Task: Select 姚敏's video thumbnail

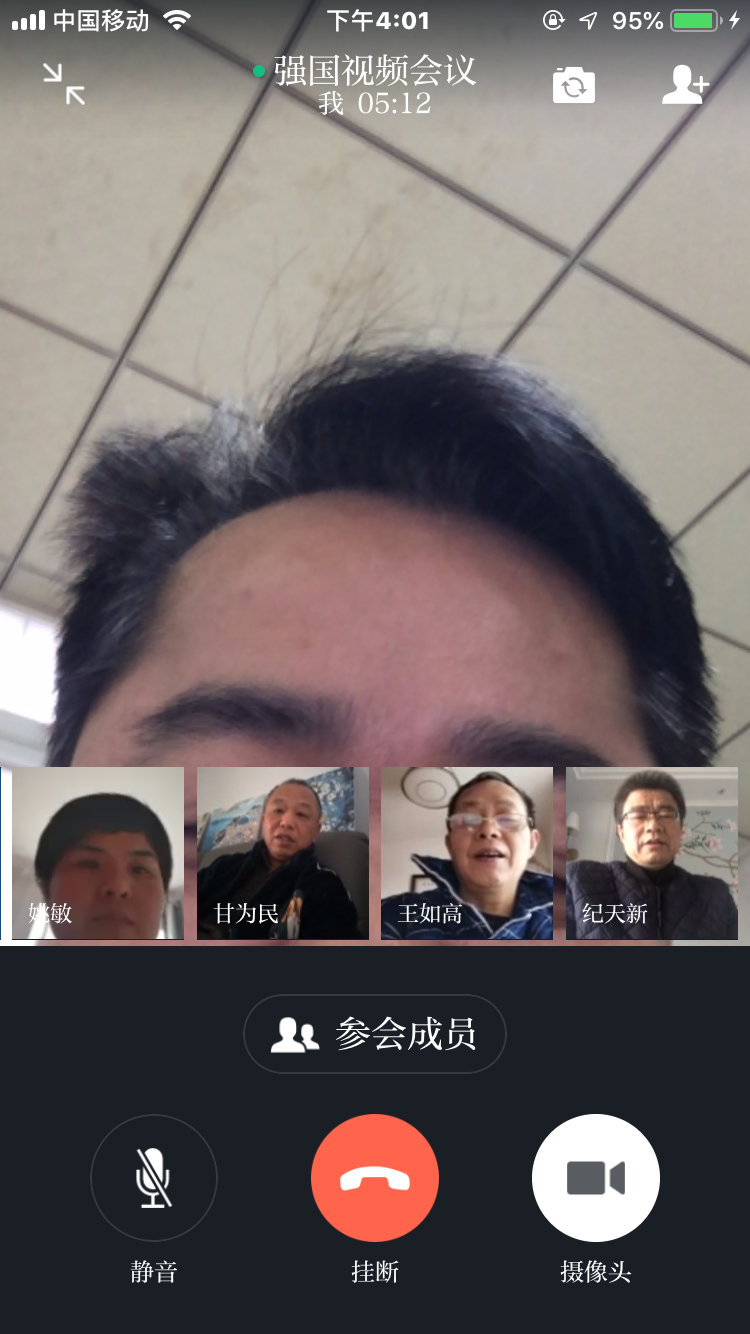Action: (98, 853)
